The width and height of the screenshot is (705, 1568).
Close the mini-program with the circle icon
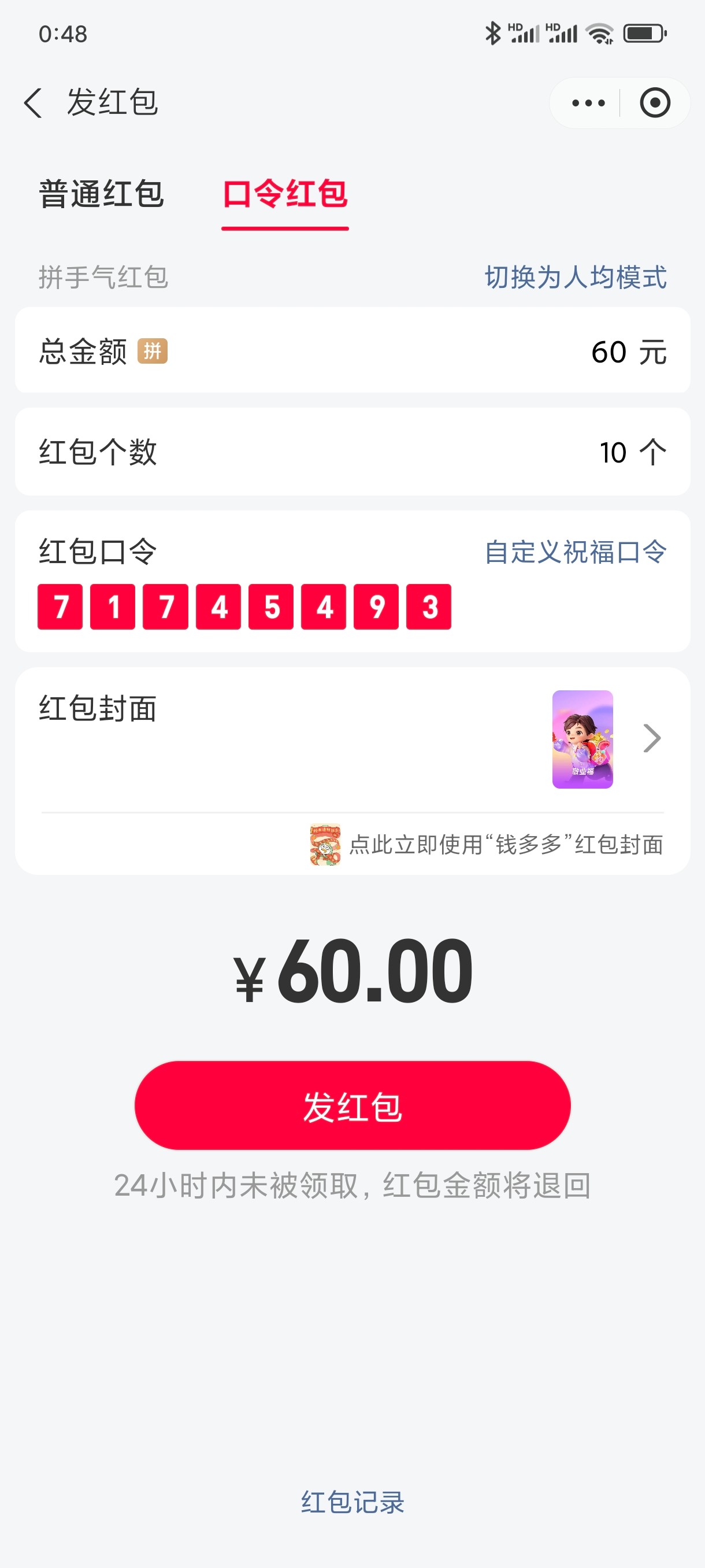655,103
